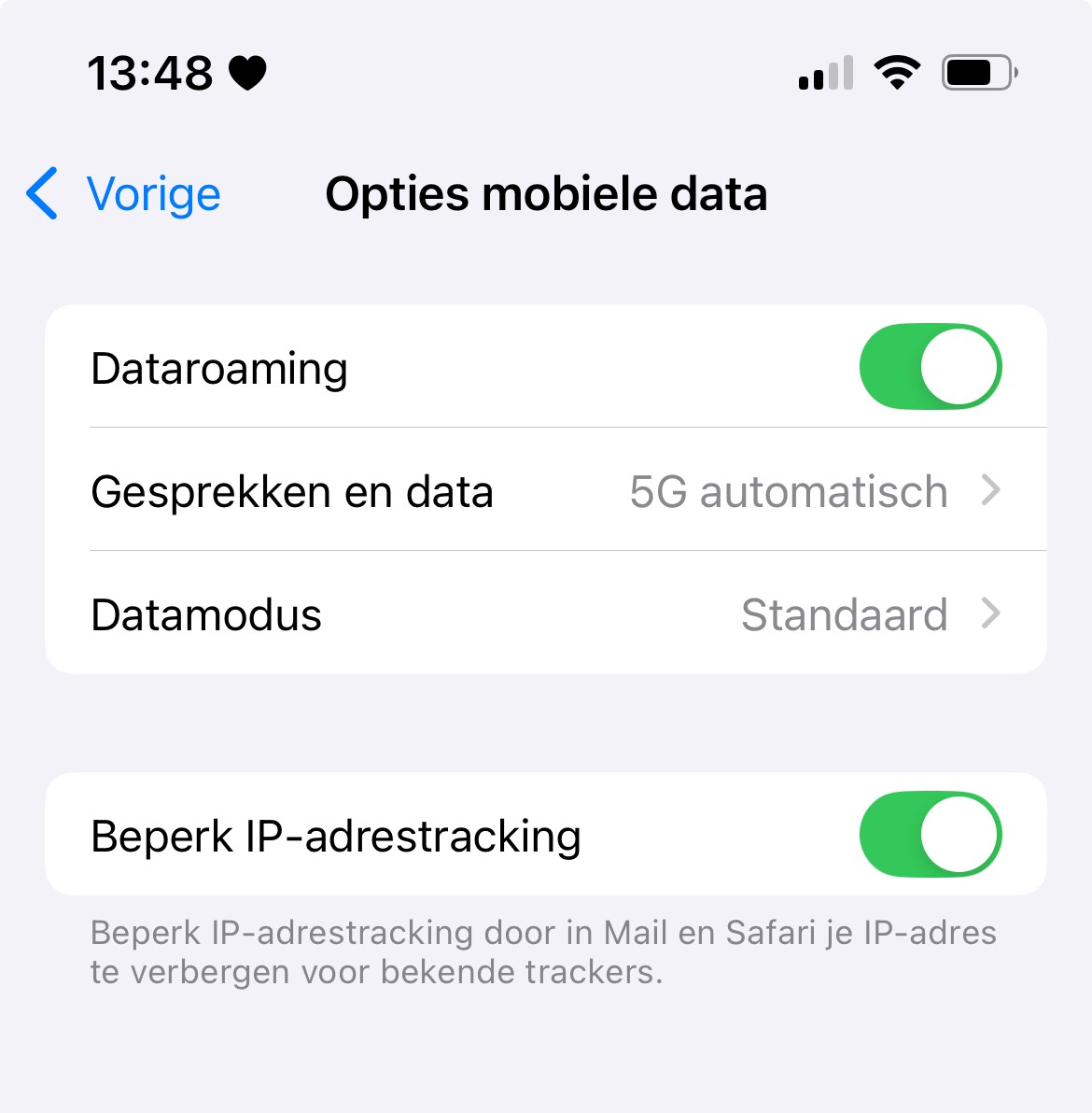Screen dimensions: 1092x1113
Task: Go back via the Vorige button
Action: point(124,194)
